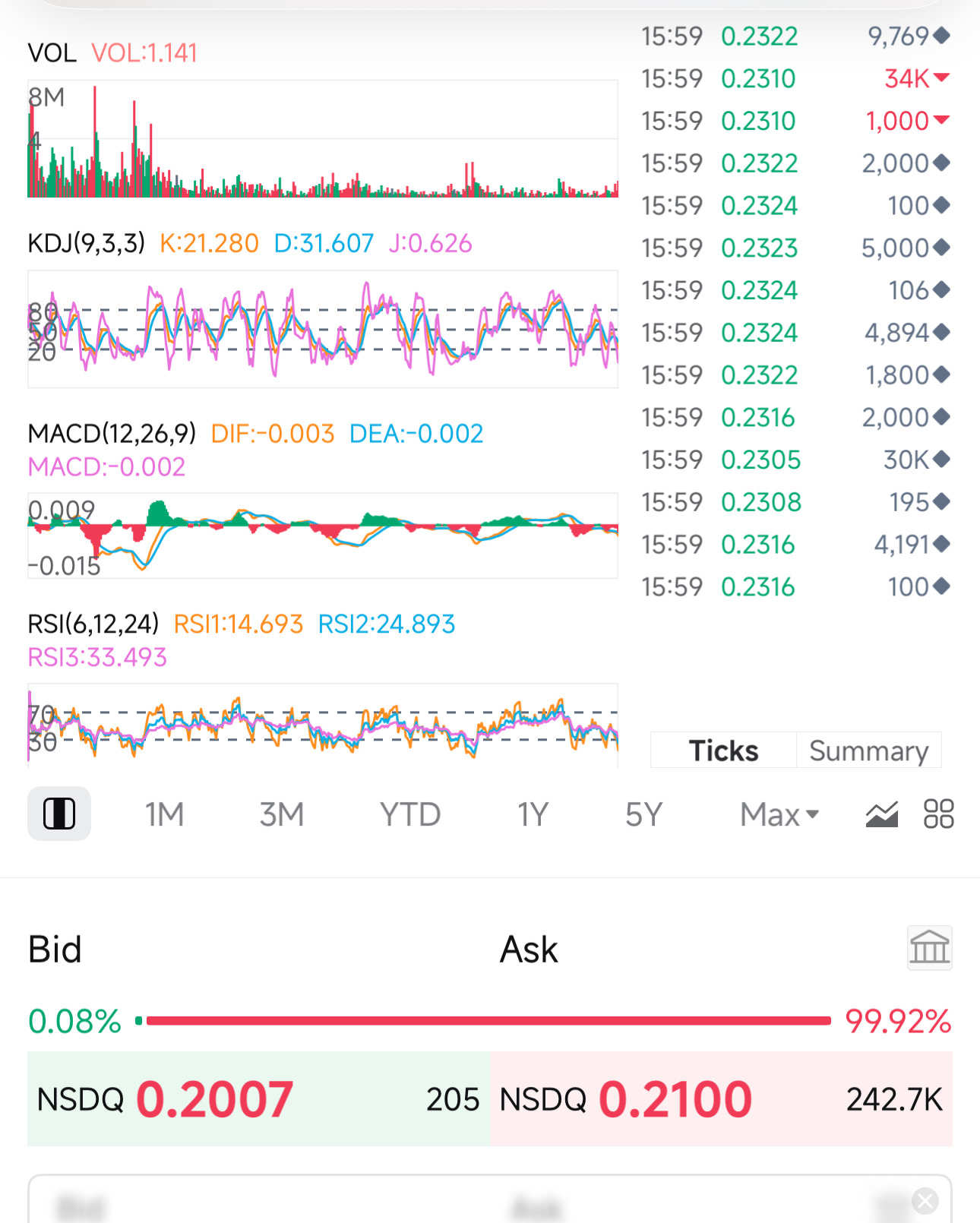Toggle the candlestick chart view button

click(59, 814)
